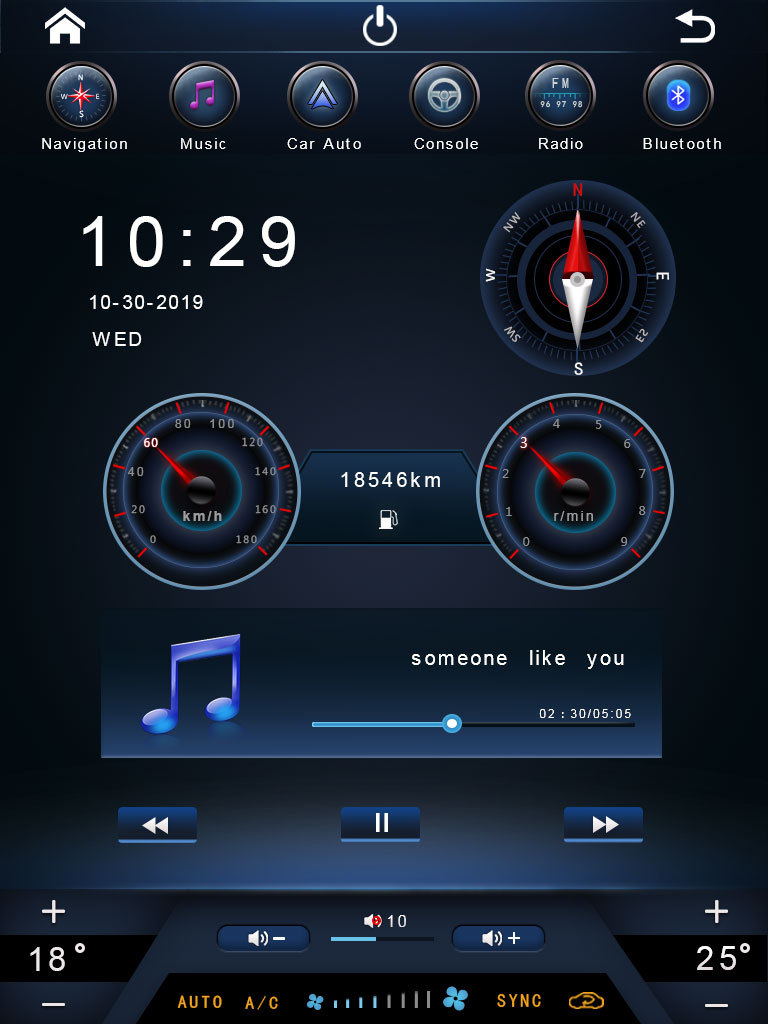
Task: Decrease the 25° temperature
Action: pyautogui.click(x=715, y=1005)
